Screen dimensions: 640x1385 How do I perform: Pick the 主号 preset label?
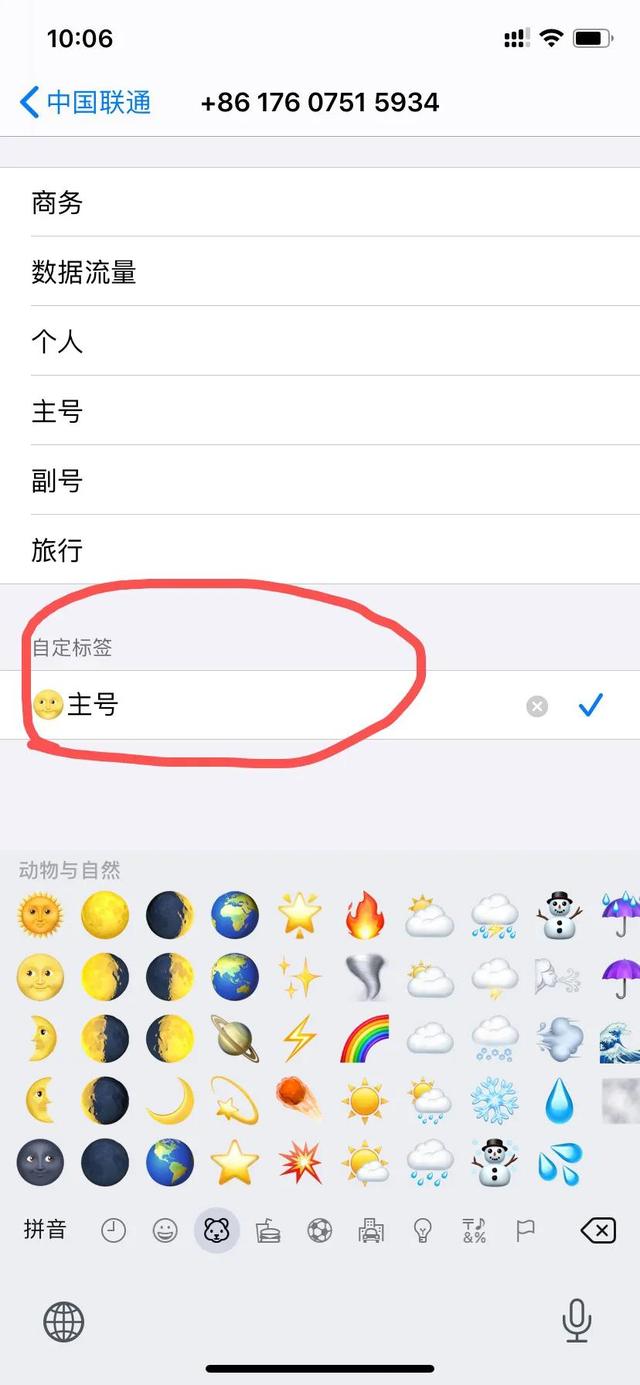pos(320,411)
